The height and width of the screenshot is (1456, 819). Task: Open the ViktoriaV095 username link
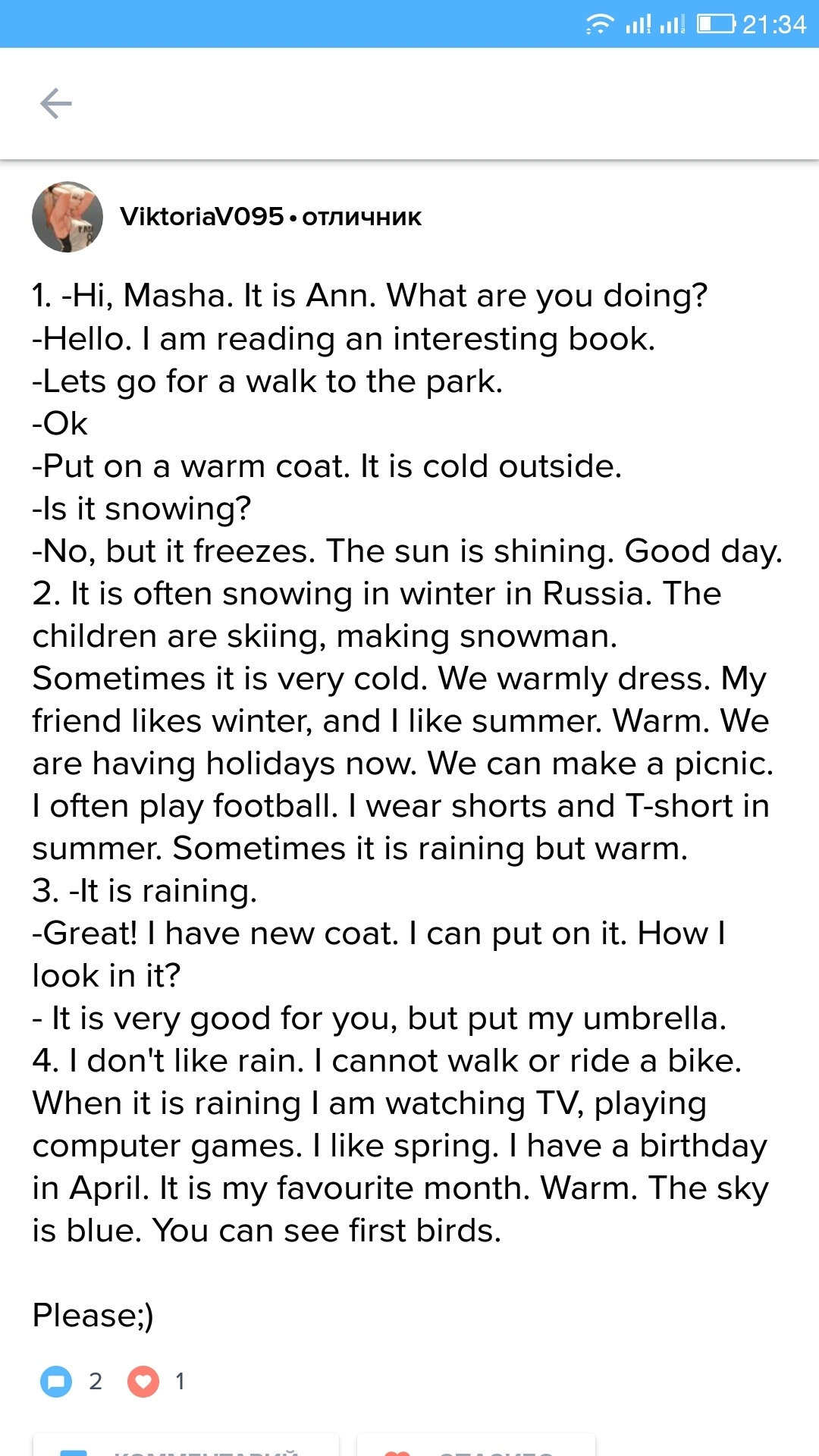(202, 217)
